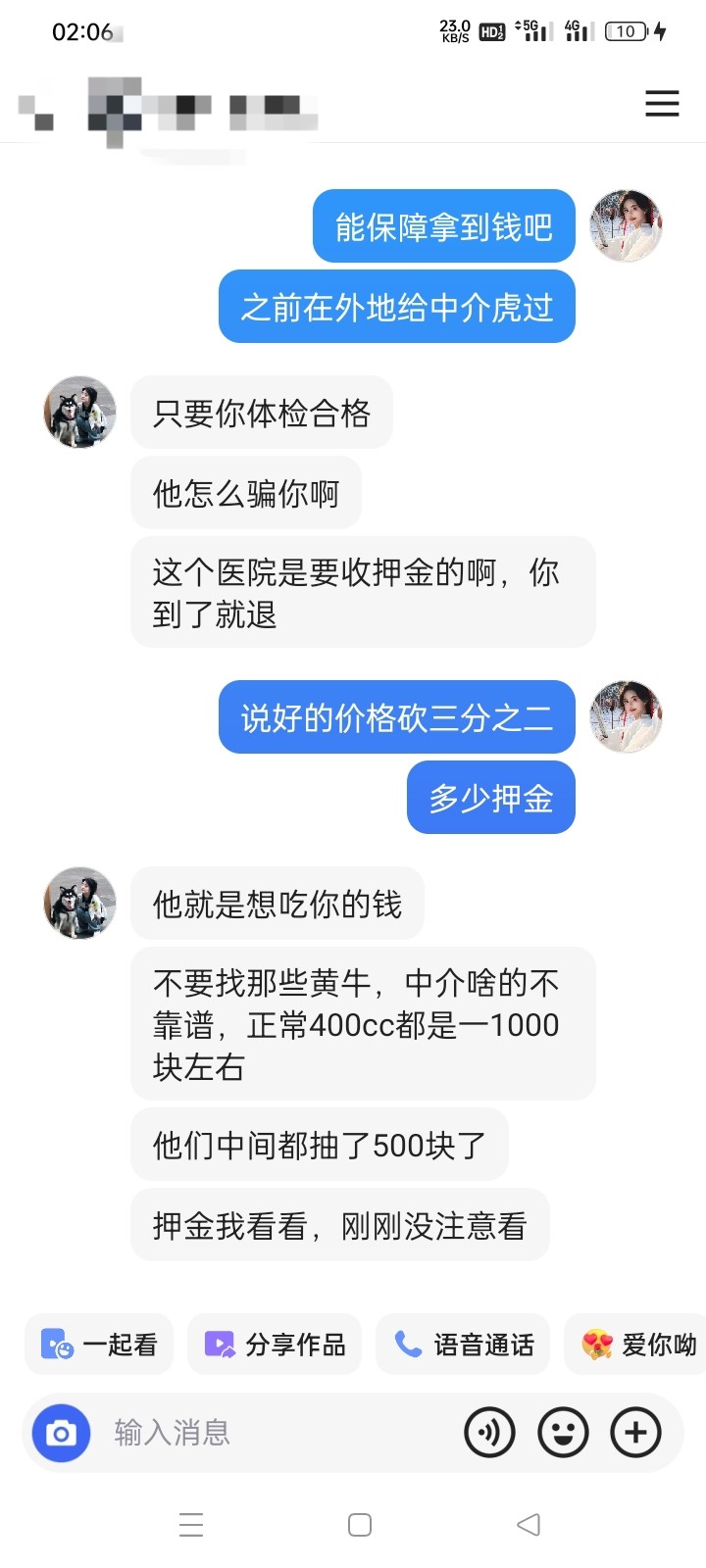
Task: Open the emoji picker
Action: [563, 1434]
